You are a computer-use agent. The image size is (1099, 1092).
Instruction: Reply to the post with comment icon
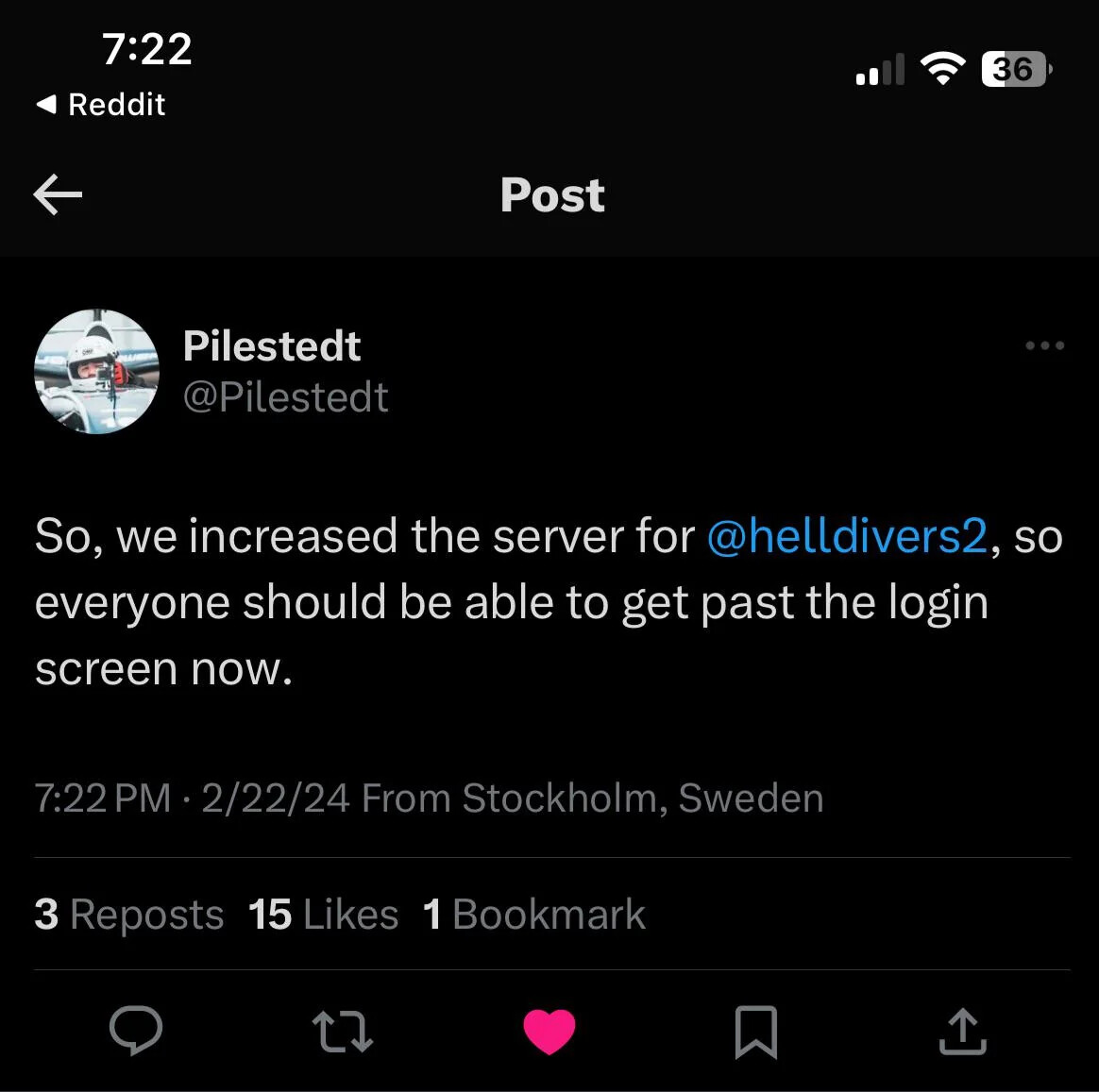coord(136,1031)
